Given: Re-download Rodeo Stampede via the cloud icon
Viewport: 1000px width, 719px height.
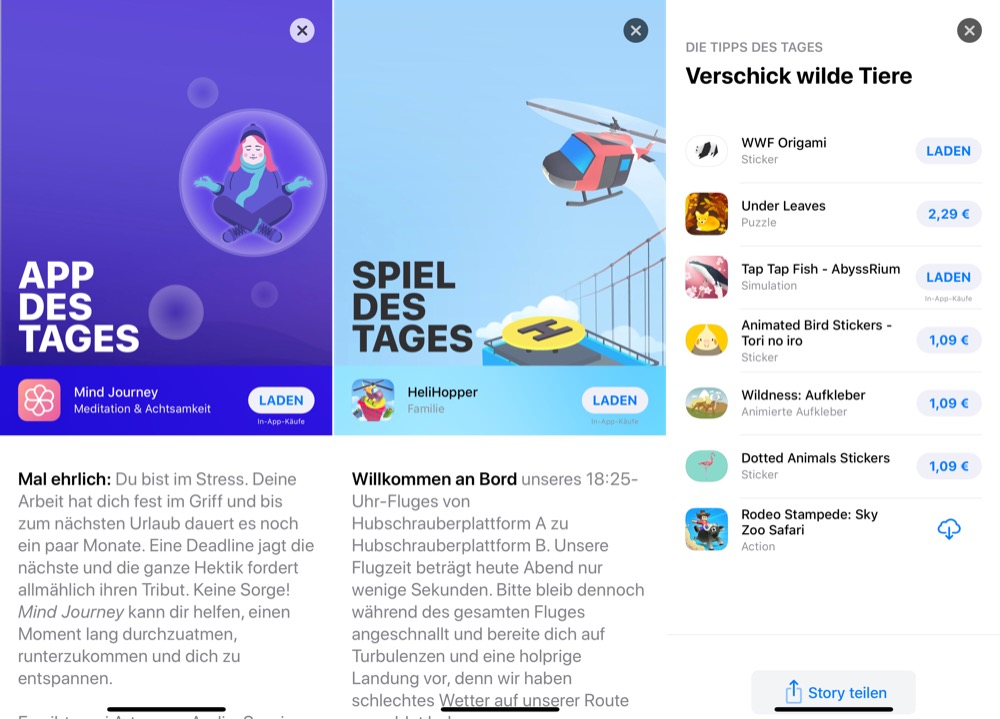Looking at the screenshot, I should (x=948, y=529).
